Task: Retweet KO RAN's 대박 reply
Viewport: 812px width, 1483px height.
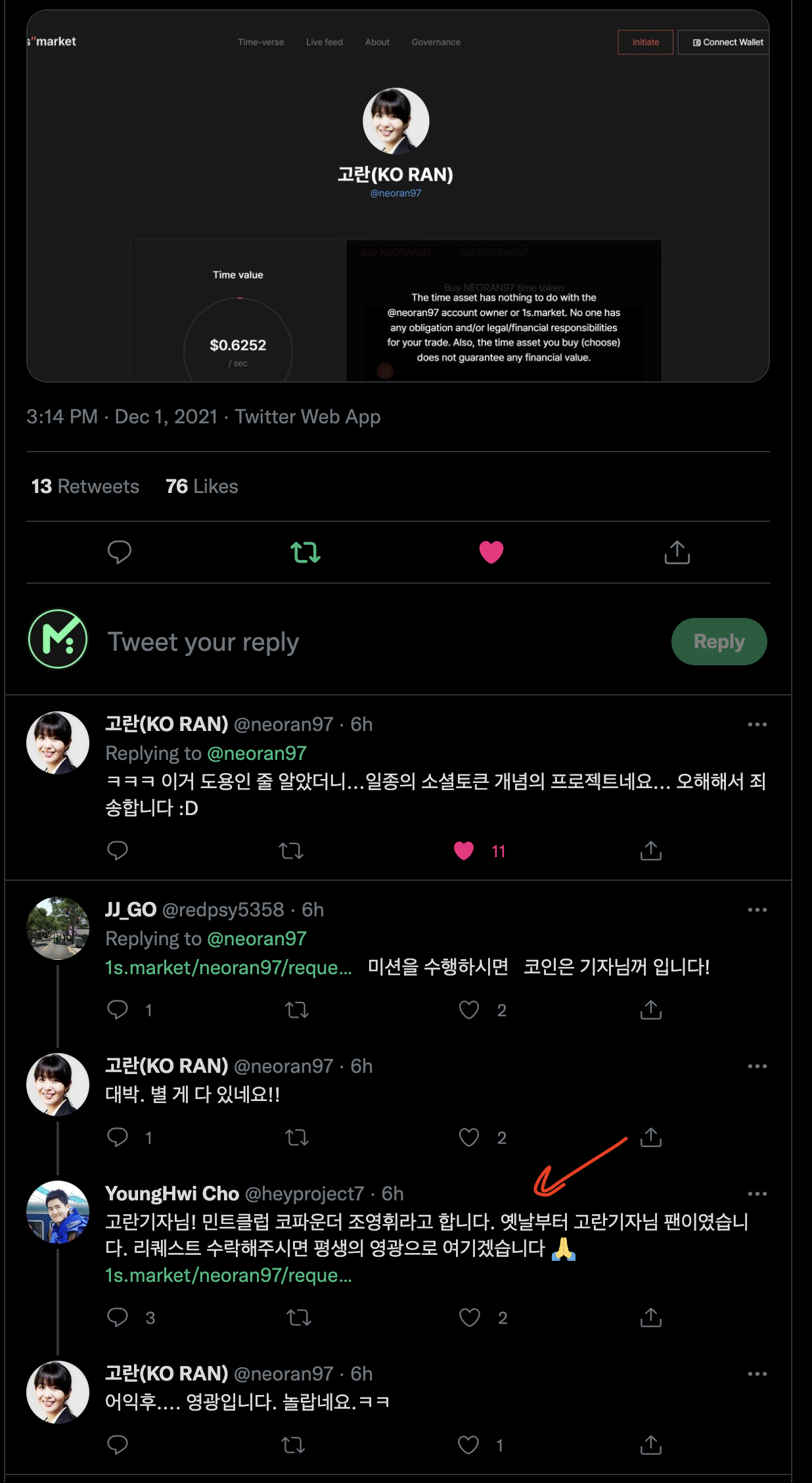Action: point(297,1137)
